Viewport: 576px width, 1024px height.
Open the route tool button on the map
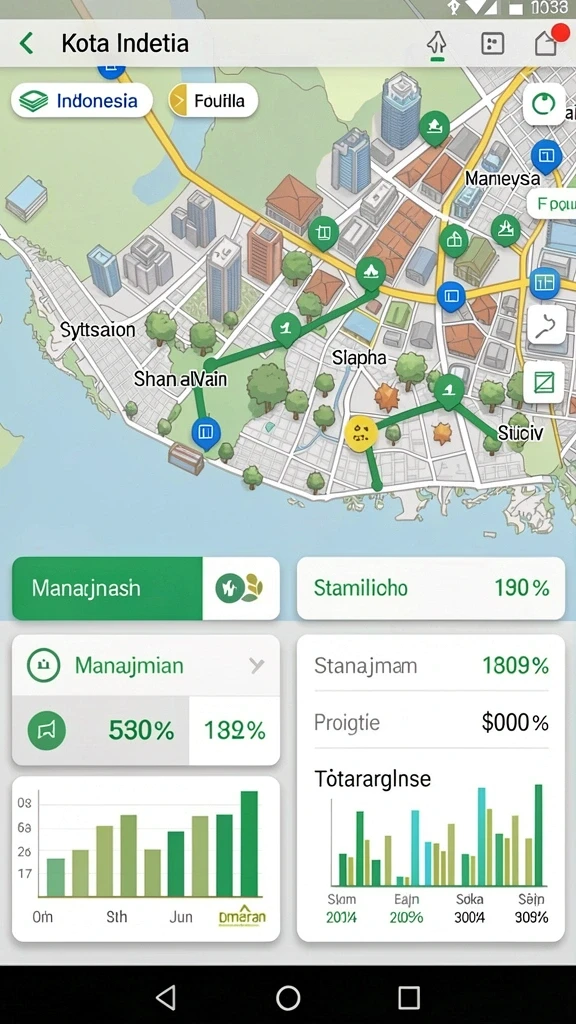click(x=545, y=325)
